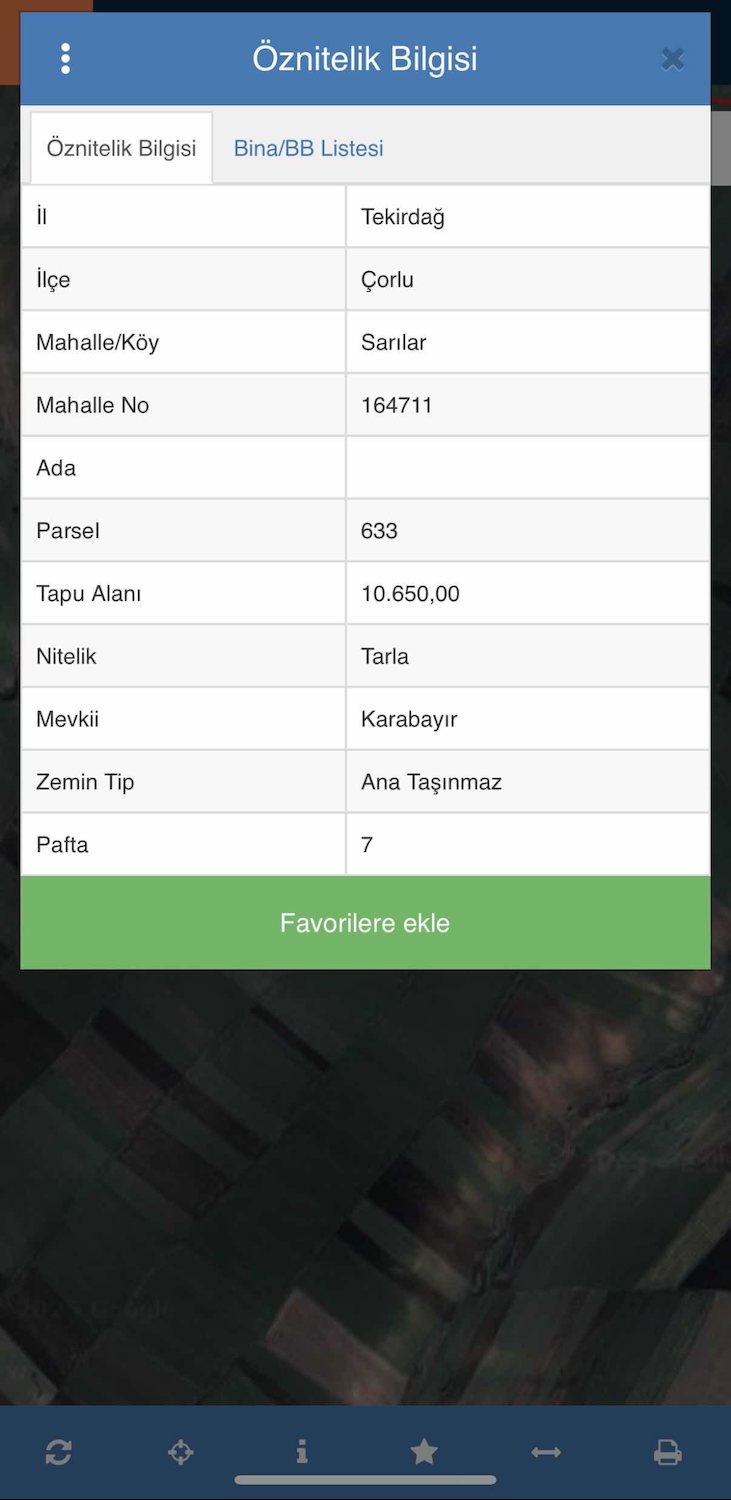Switch to the Bina/BB Listesi tab

point(308,148)
